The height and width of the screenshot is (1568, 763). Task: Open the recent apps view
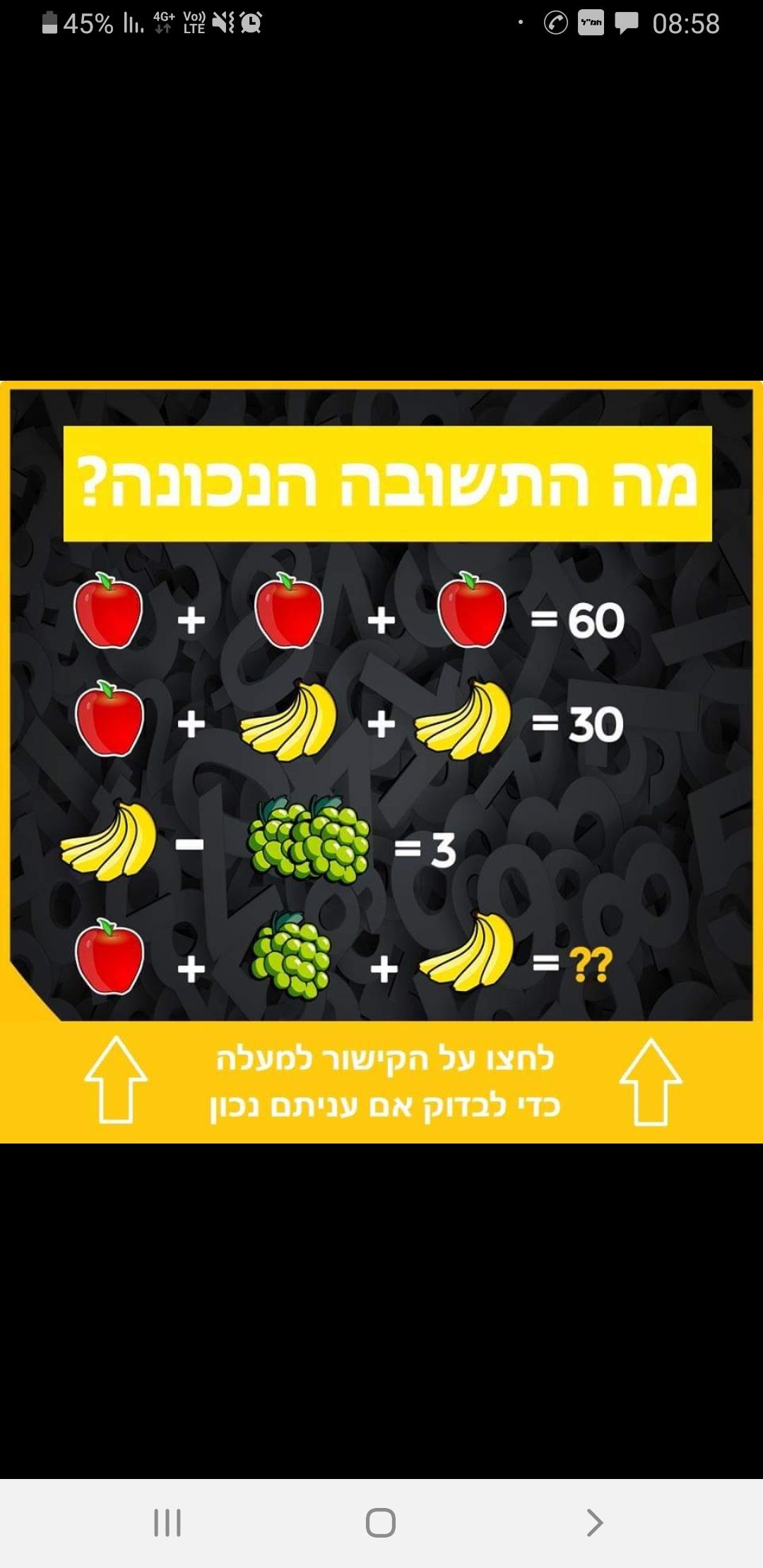tap(167, 1523)
